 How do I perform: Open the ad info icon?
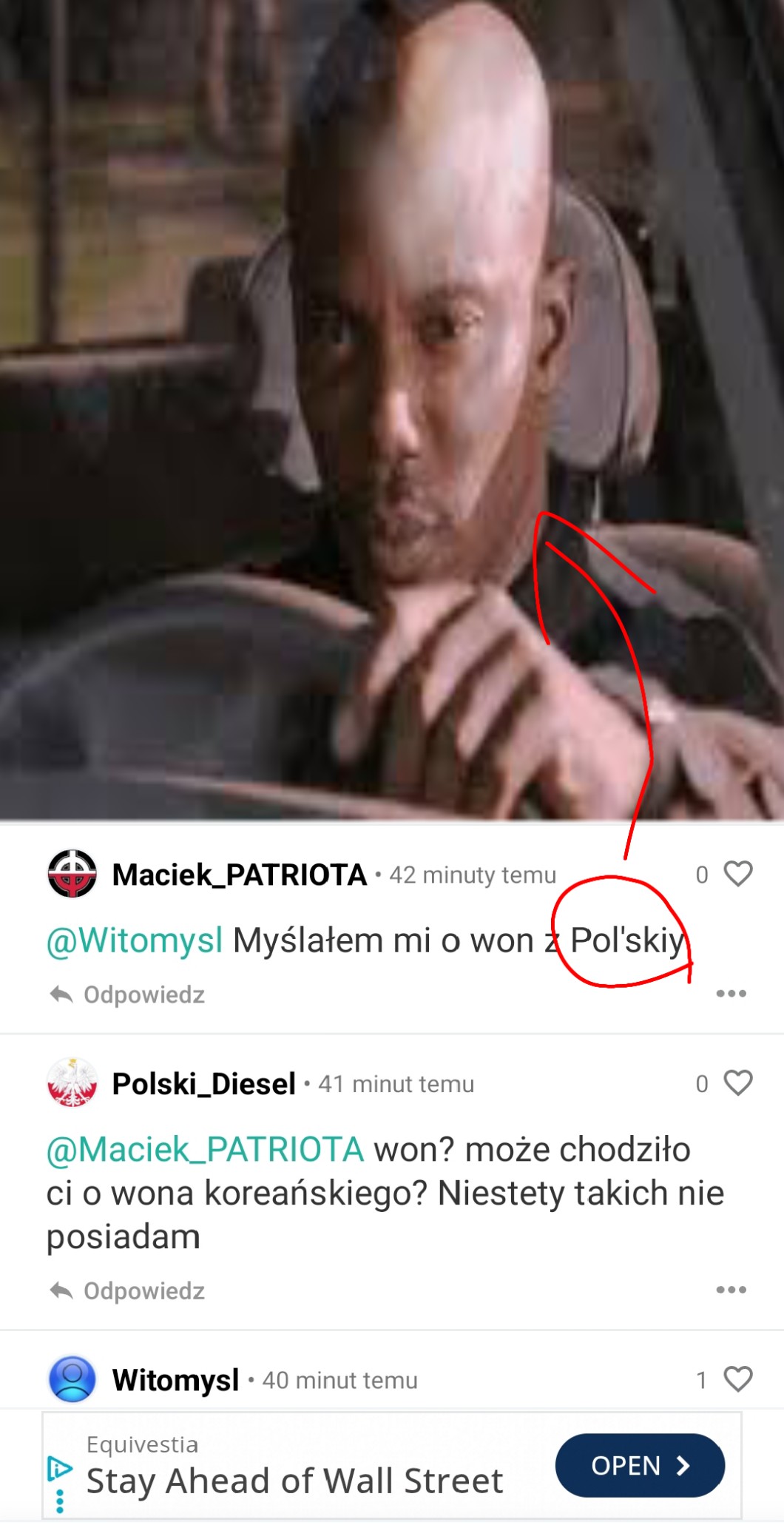(59, 1469)
